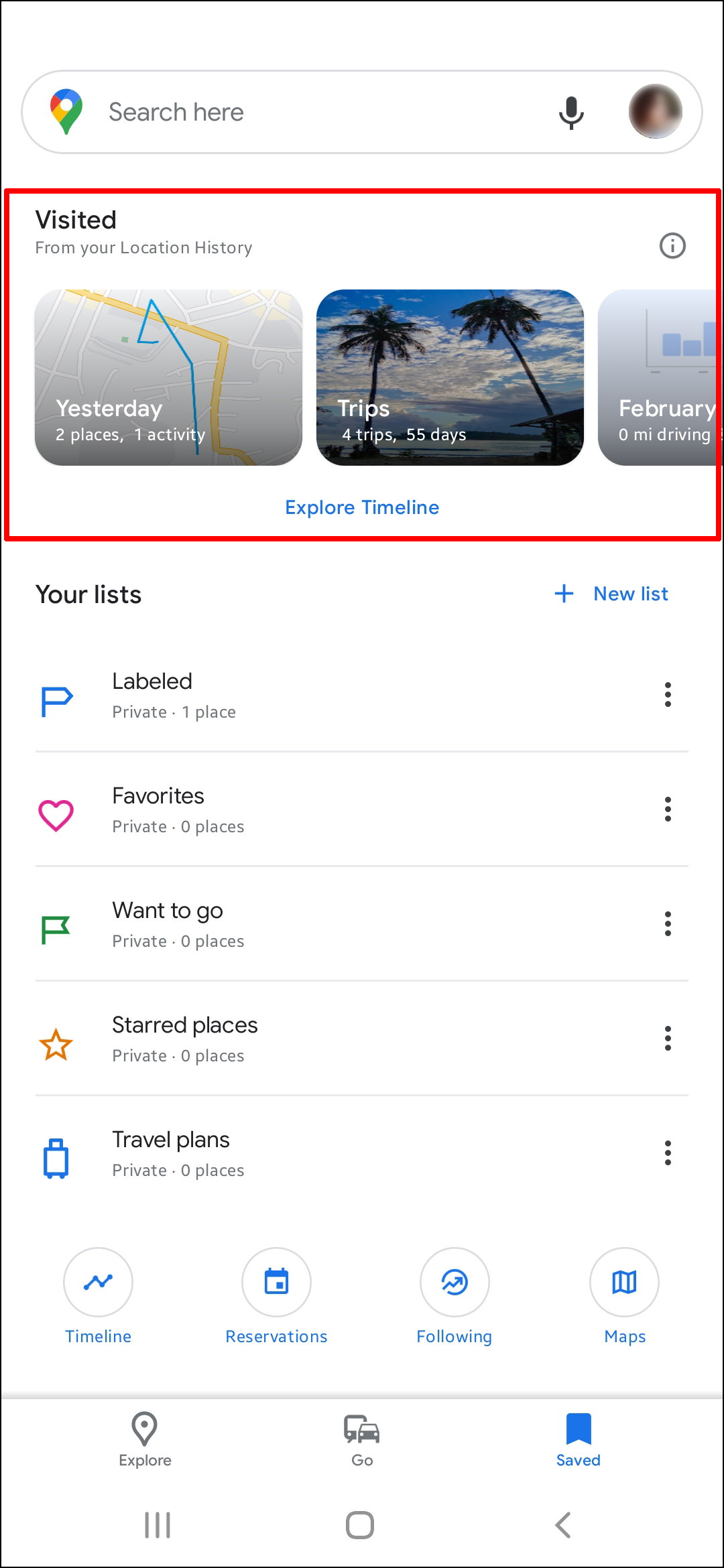
Task: Open the Visited info icon
Action: tap(672, 246)
